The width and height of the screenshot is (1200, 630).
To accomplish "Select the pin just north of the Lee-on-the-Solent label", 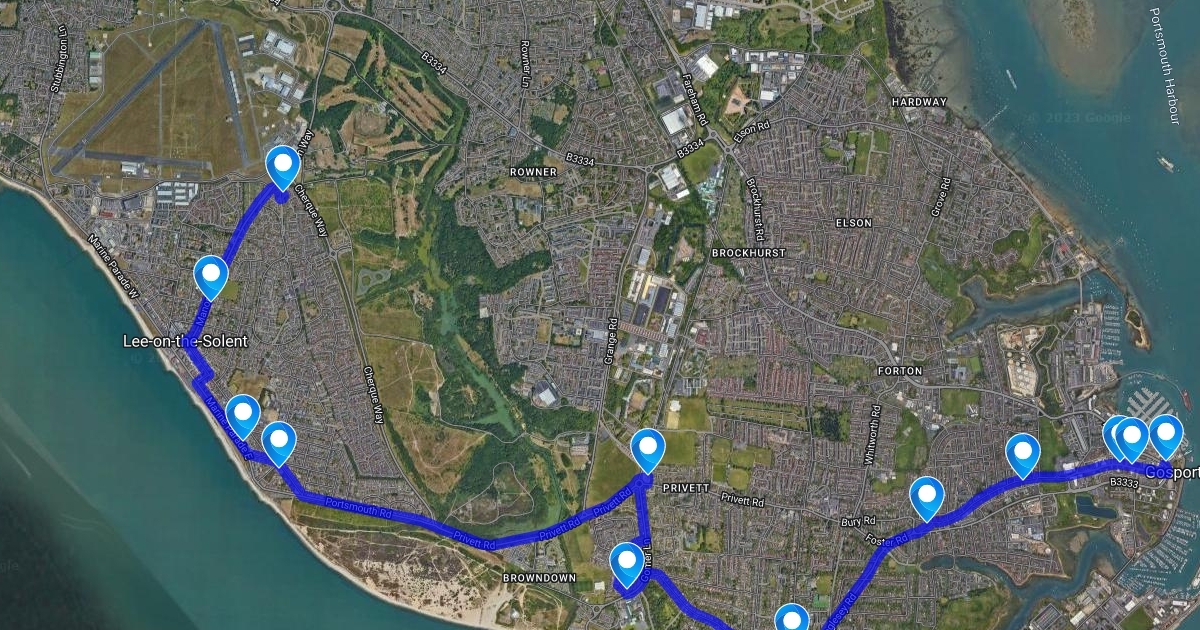I will click(x=211, y=274).
